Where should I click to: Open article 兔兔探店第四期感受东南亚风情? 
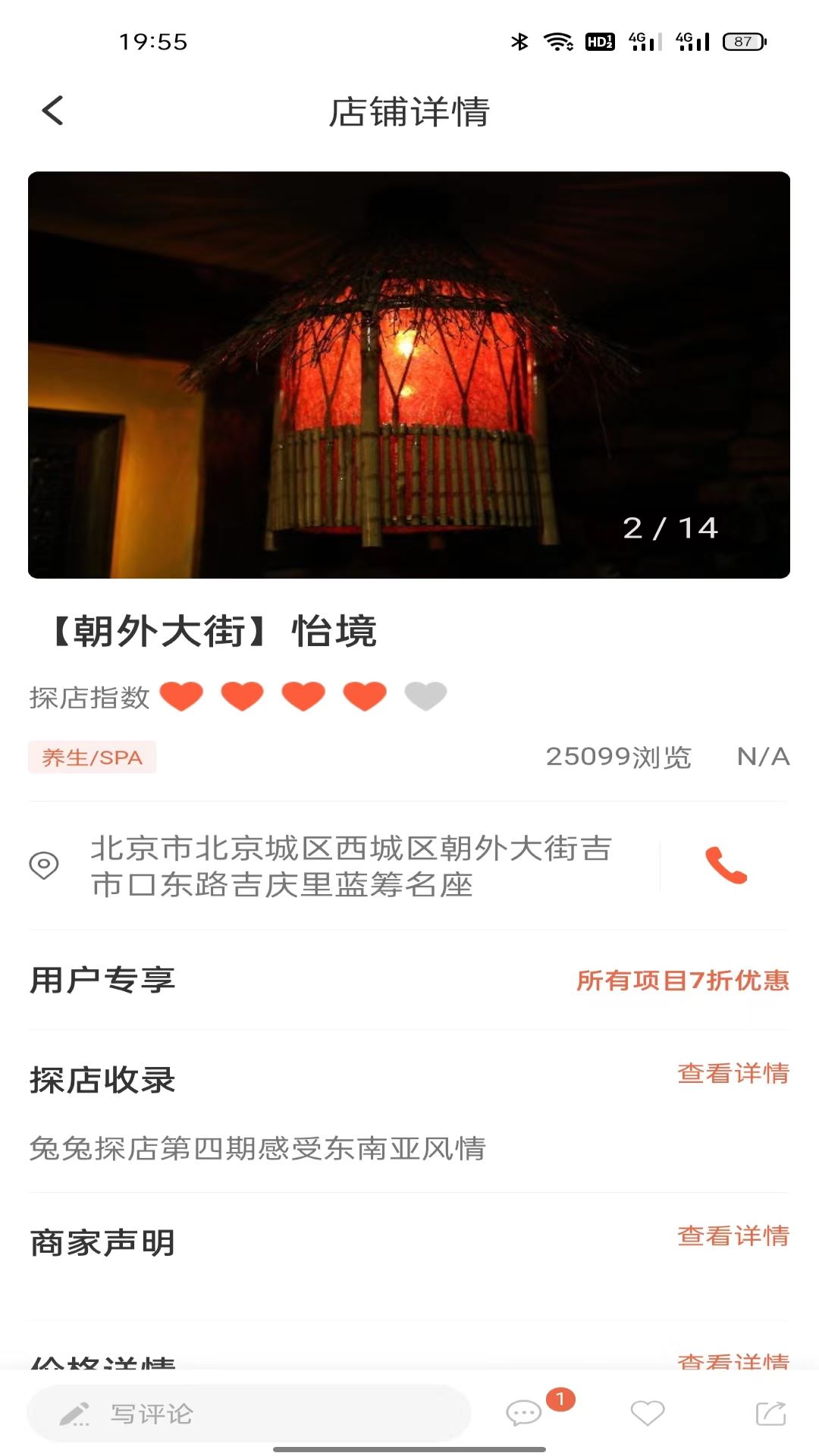(x=258, y=1149)
